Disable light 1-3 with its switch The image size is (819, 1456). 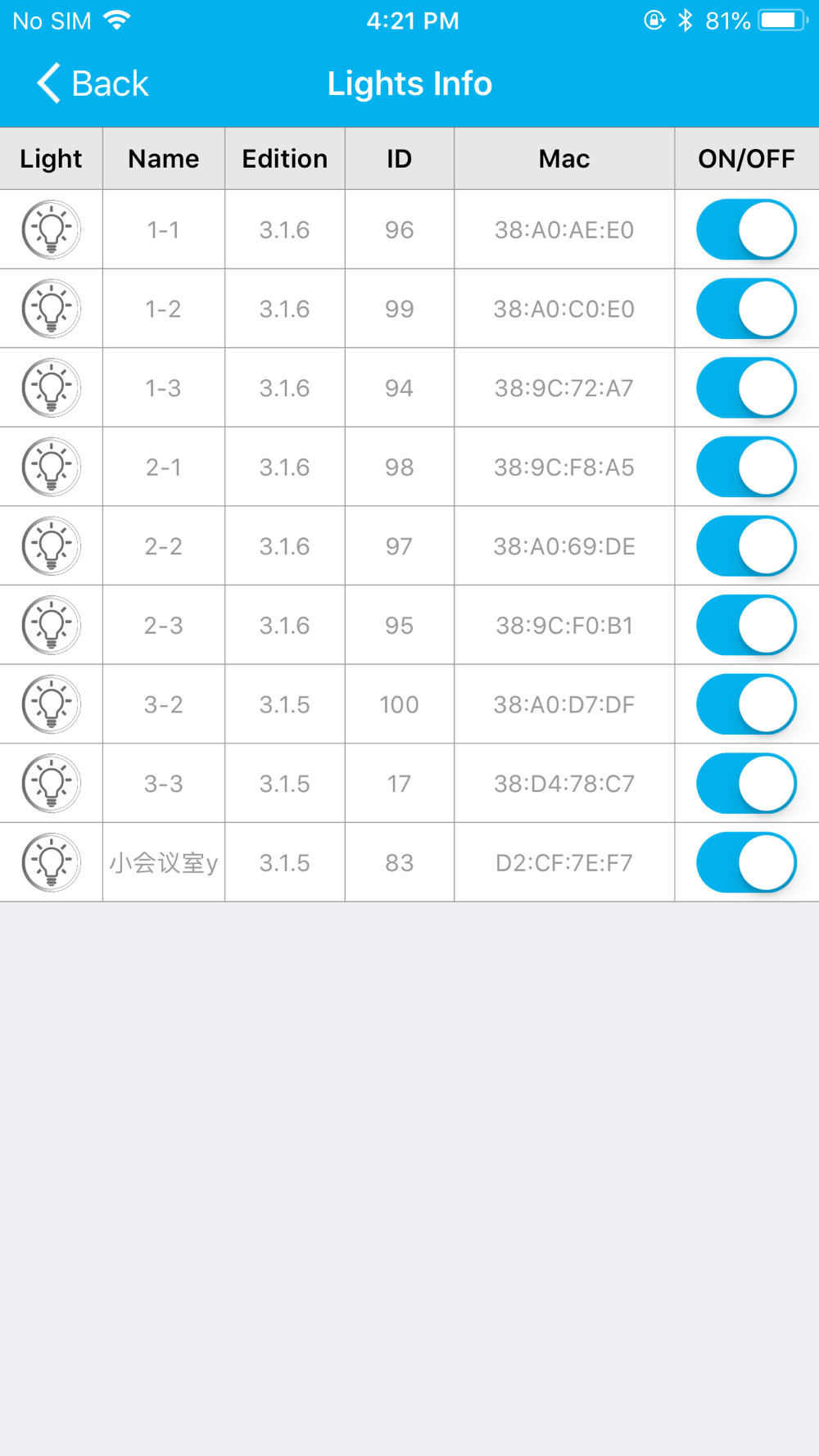click(745, 387)
